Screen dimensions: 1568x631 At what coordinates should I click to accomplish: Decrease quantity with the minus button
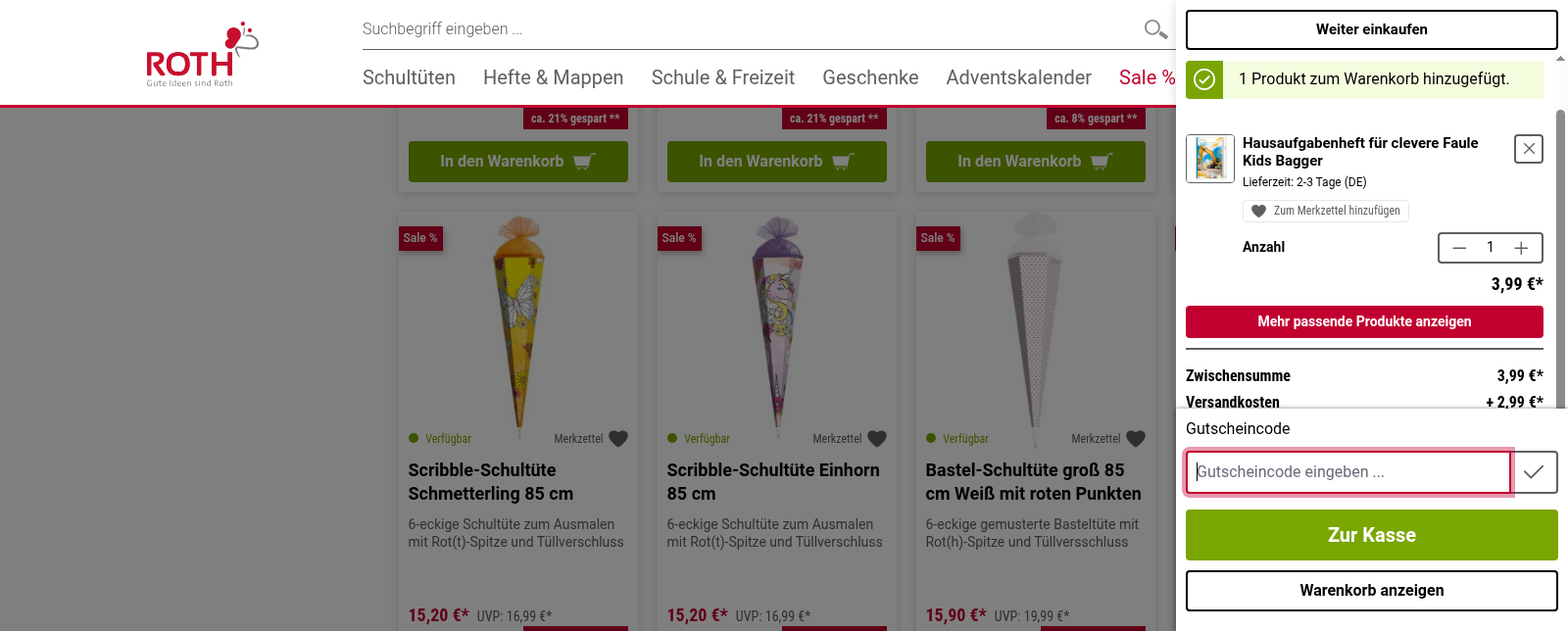(1459, 248)
